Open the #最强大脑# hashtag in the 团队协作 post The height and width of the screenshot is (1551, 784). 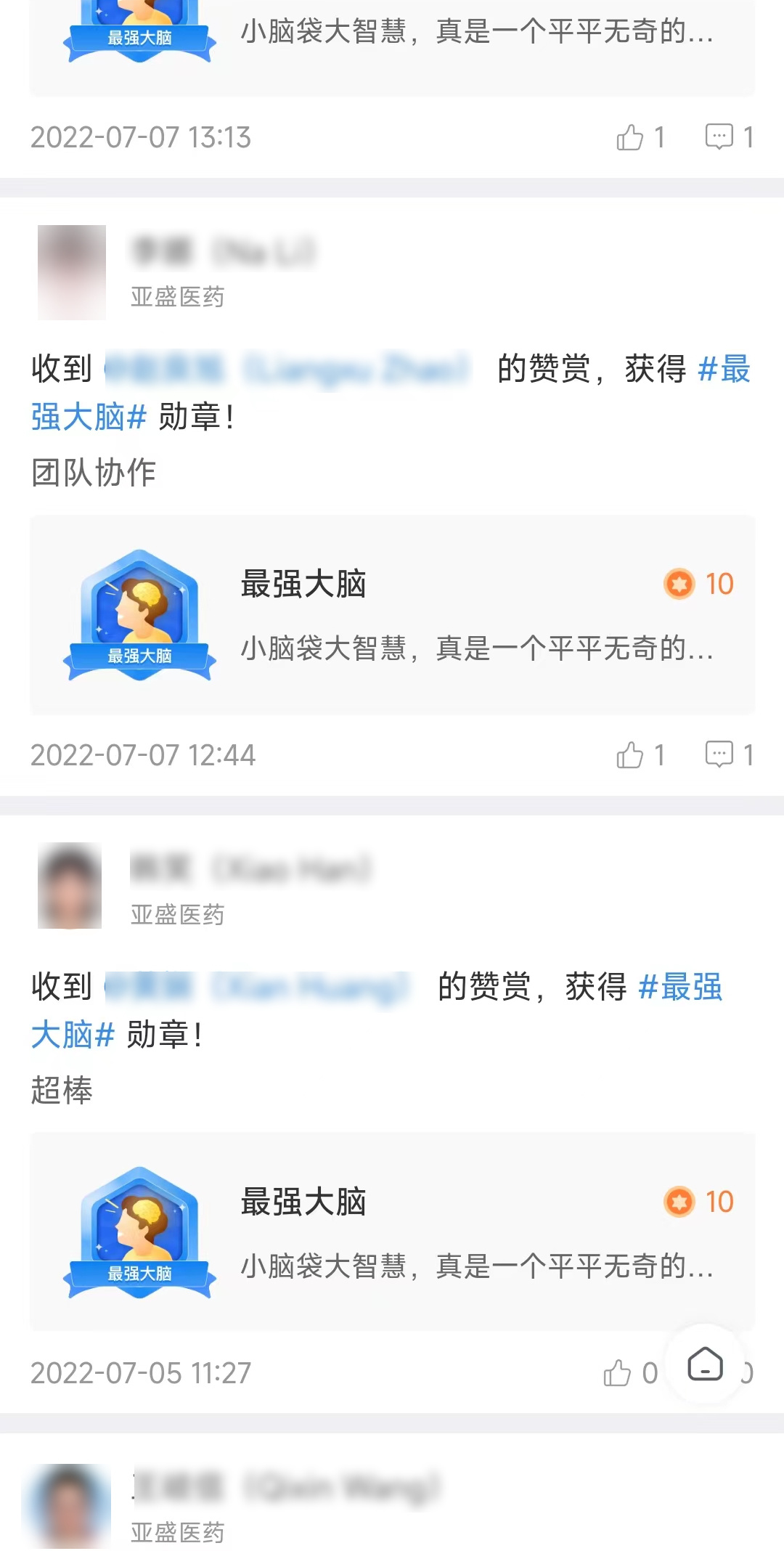[x=724, y=369]
